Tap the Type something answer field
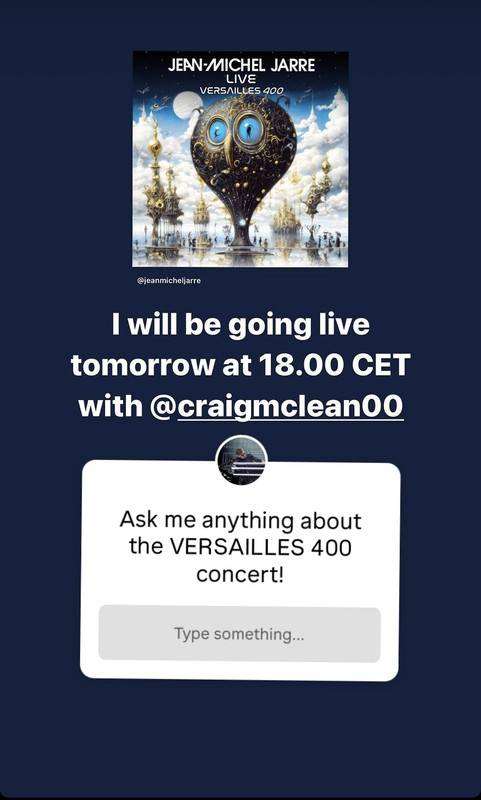Screen dimensions: 481x800 tap(239, 634)
